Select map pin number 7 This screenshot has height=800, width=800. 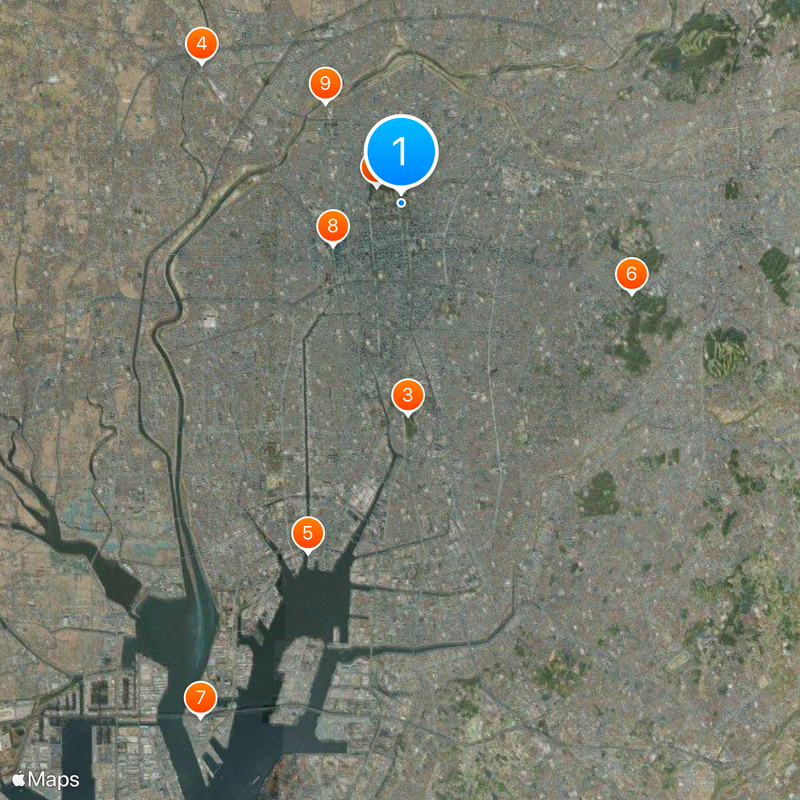[201, 697]
